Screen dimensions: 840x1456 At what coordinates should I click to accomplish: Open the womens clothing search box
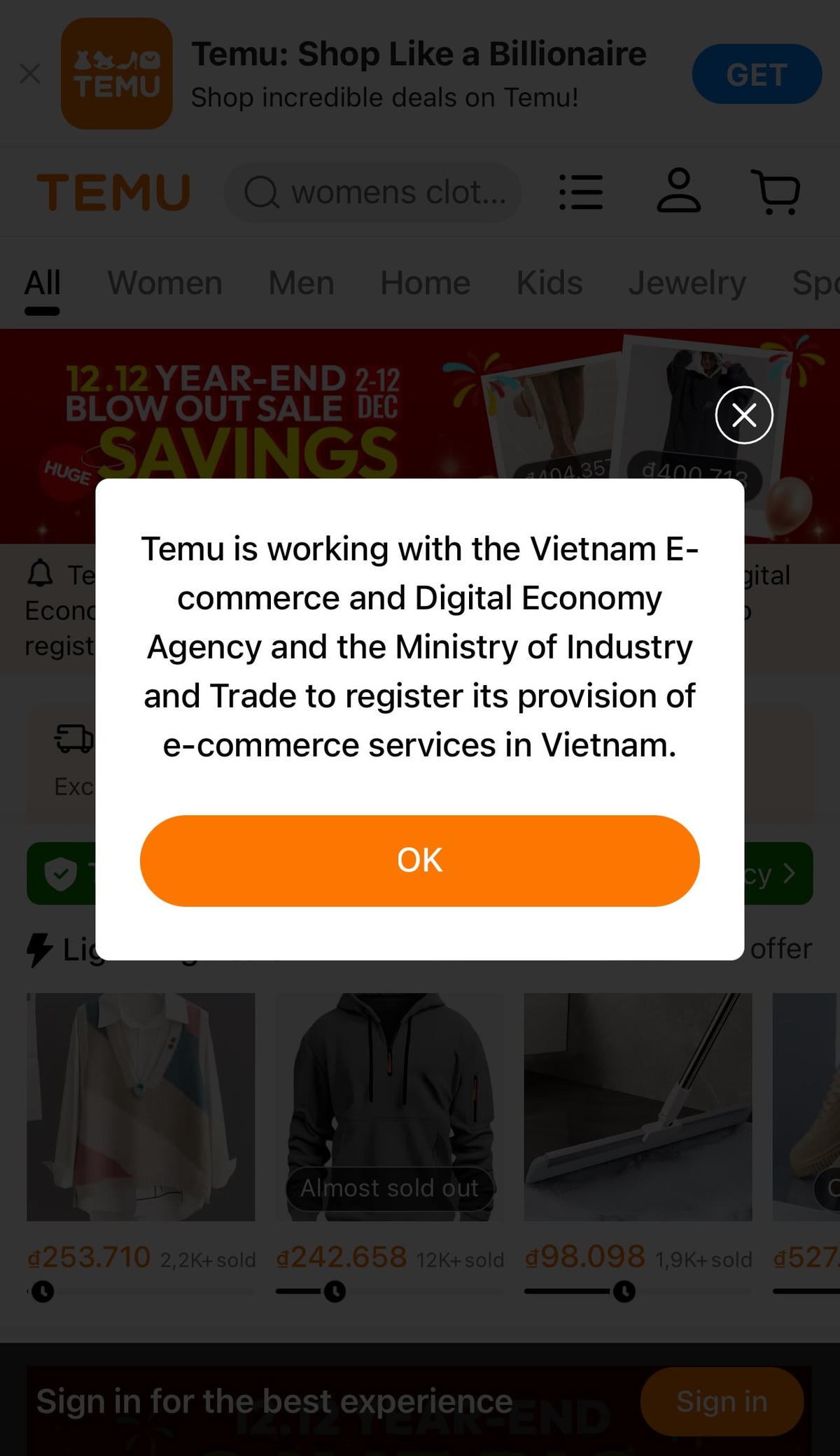click(x=373, y=192)
